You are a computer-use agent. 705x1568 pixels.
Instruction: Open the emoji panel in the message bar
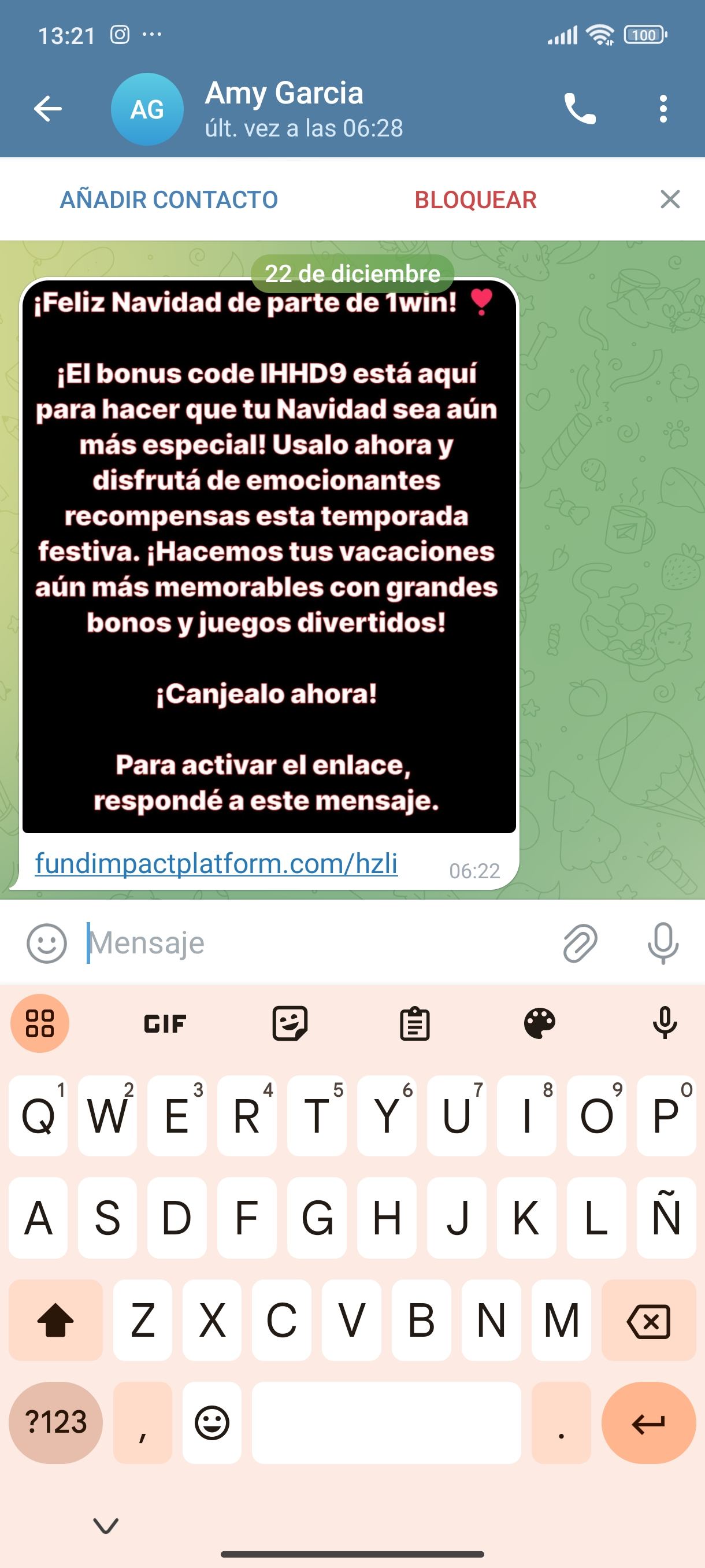[47, 943]
